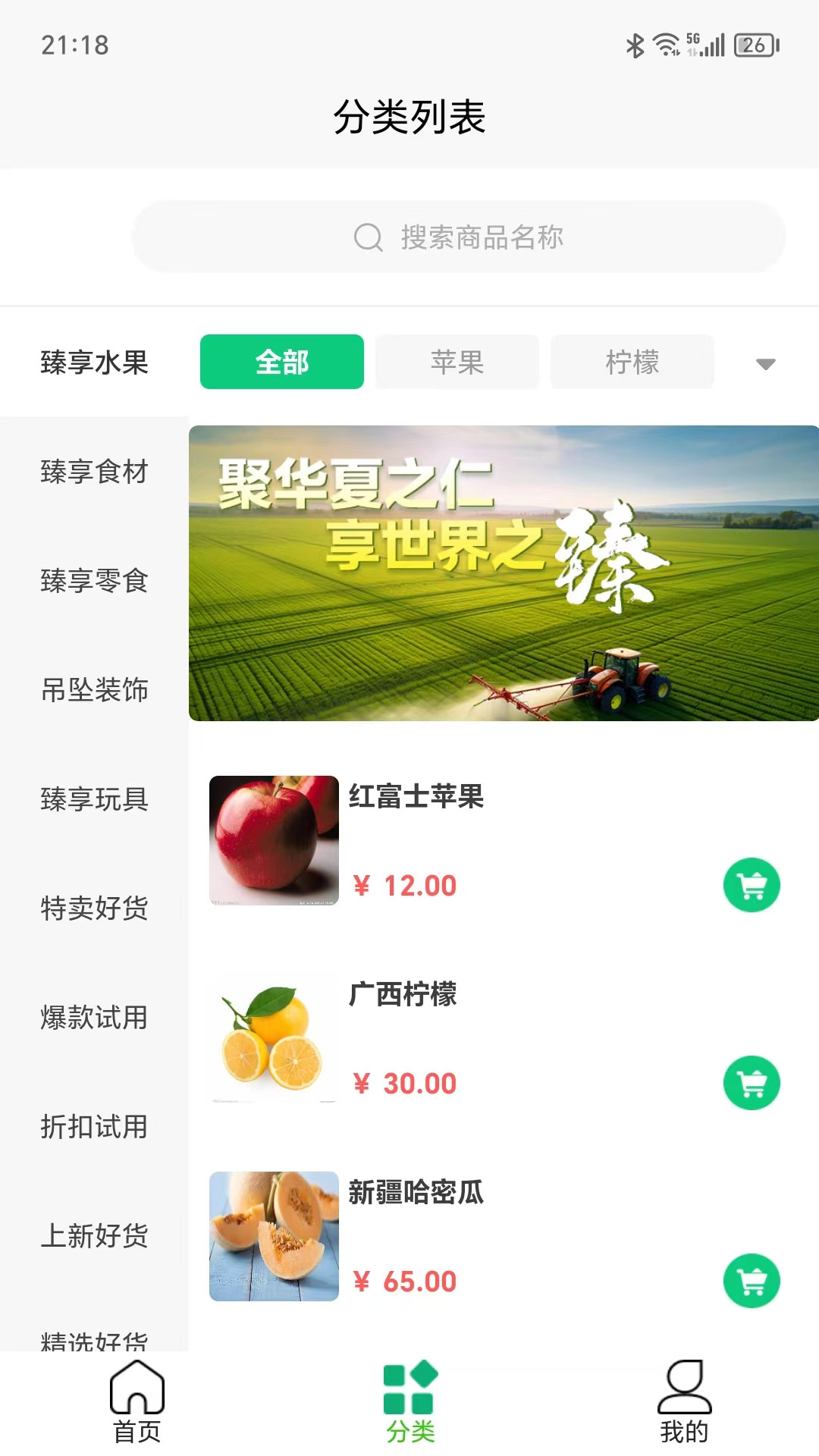The image size is (819, 1456).
Task: Switch to the 苹果 filter
Action: pyautogui.click(x=457, y=362)
